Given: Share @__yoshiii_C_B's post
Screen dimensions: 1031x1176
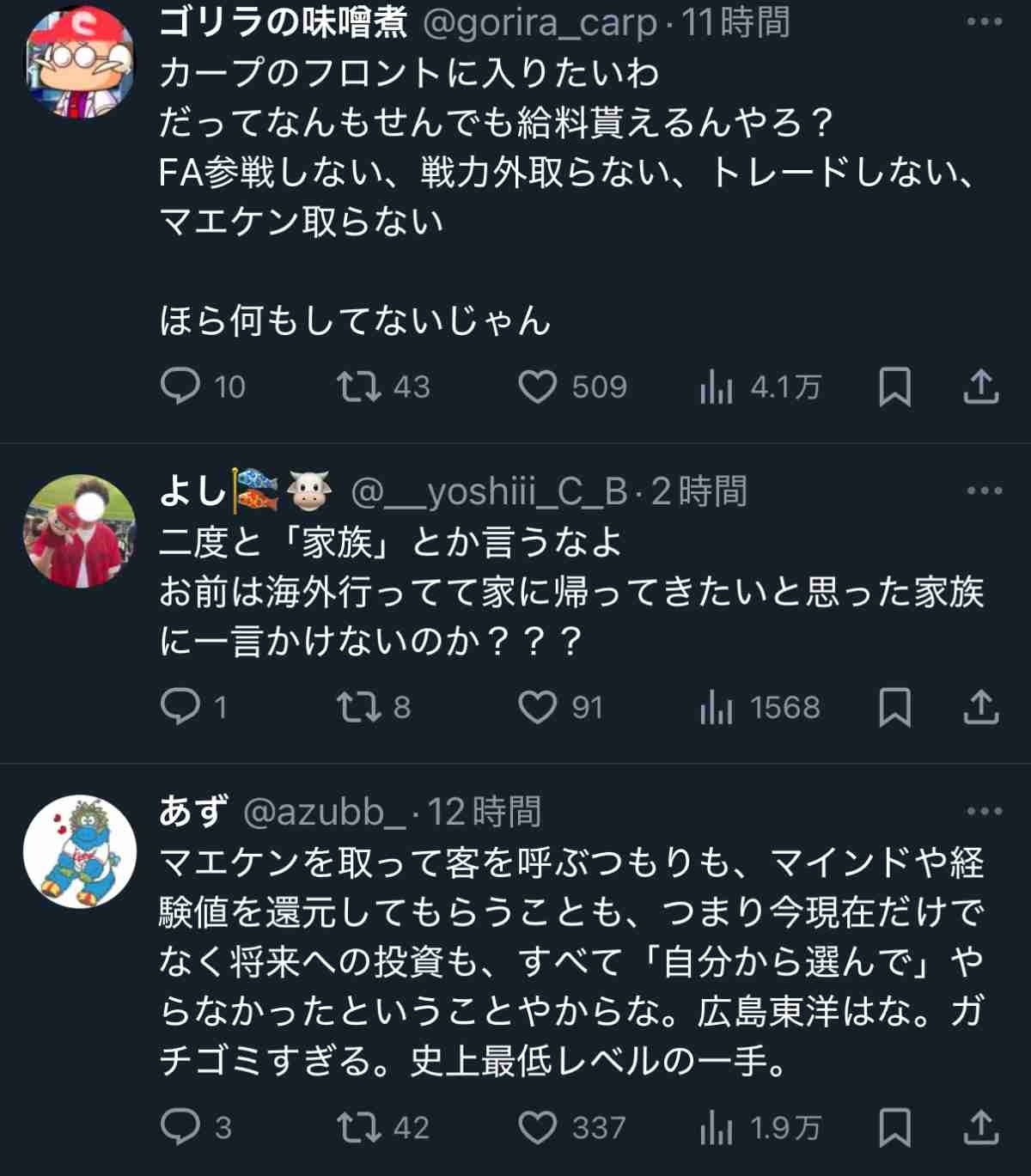Looking at the screenshot, I should pyautogui.click(x=980, y=707).
